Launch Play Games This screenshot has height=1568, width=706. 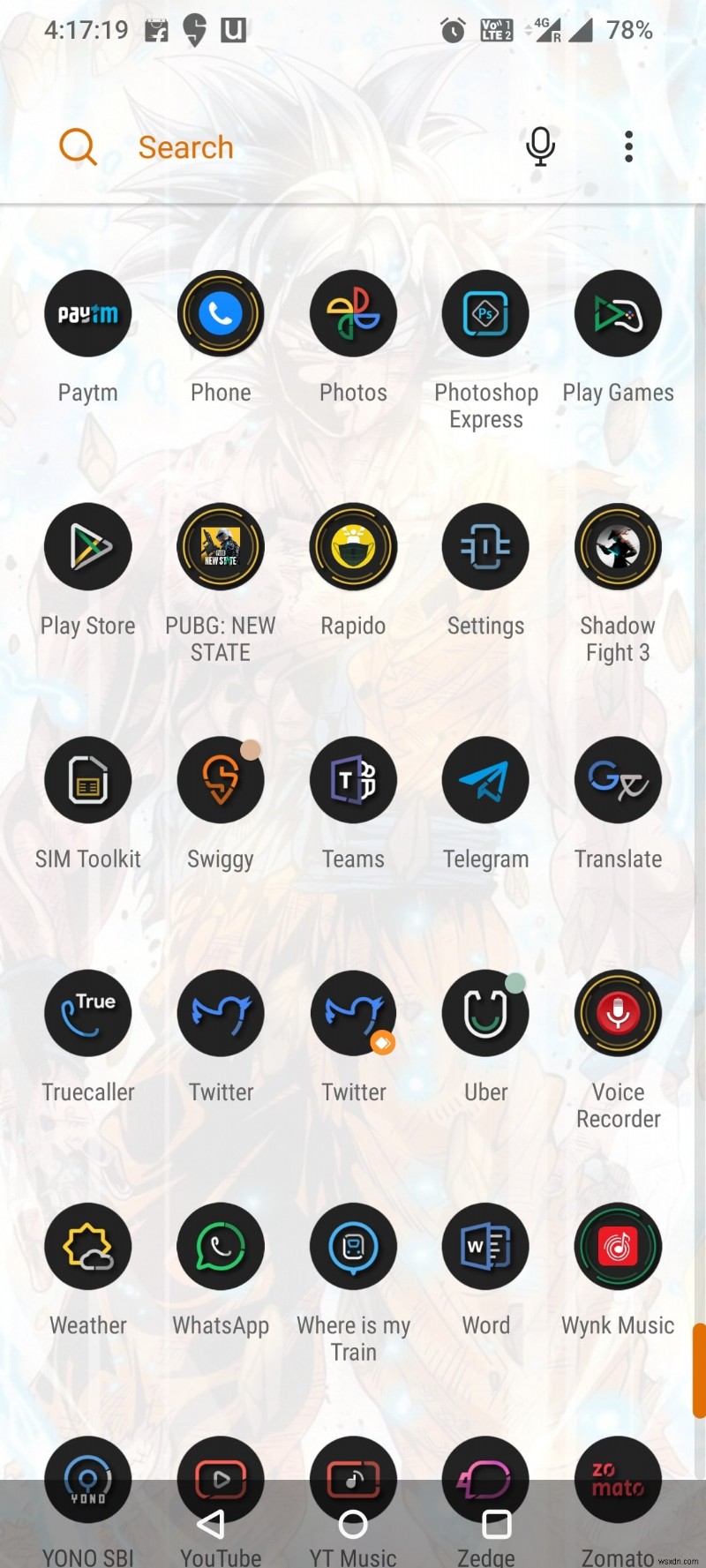coord(618,313)
